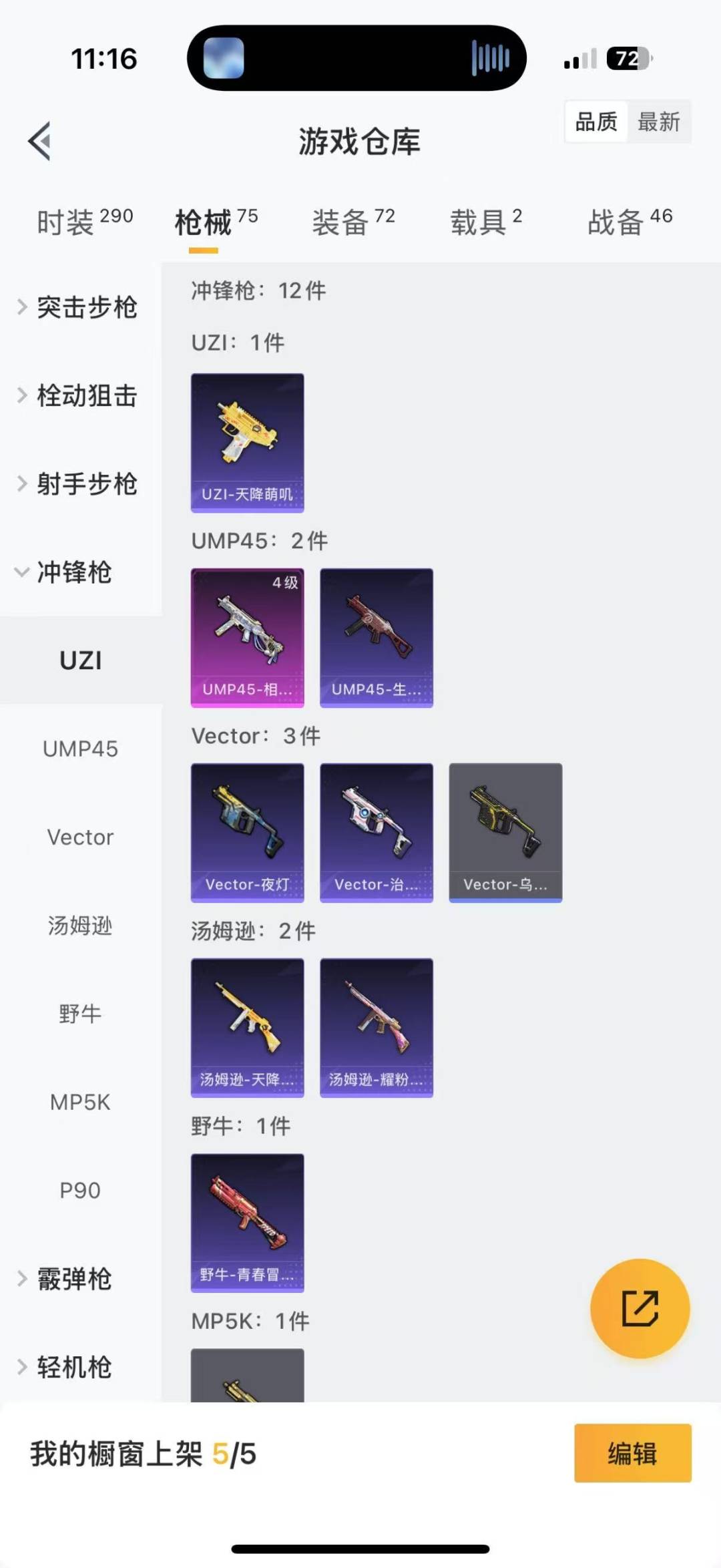721x1568 pixels.
Task: Open the Vector-夜灯 skin tile
Action: coord(248,833)
